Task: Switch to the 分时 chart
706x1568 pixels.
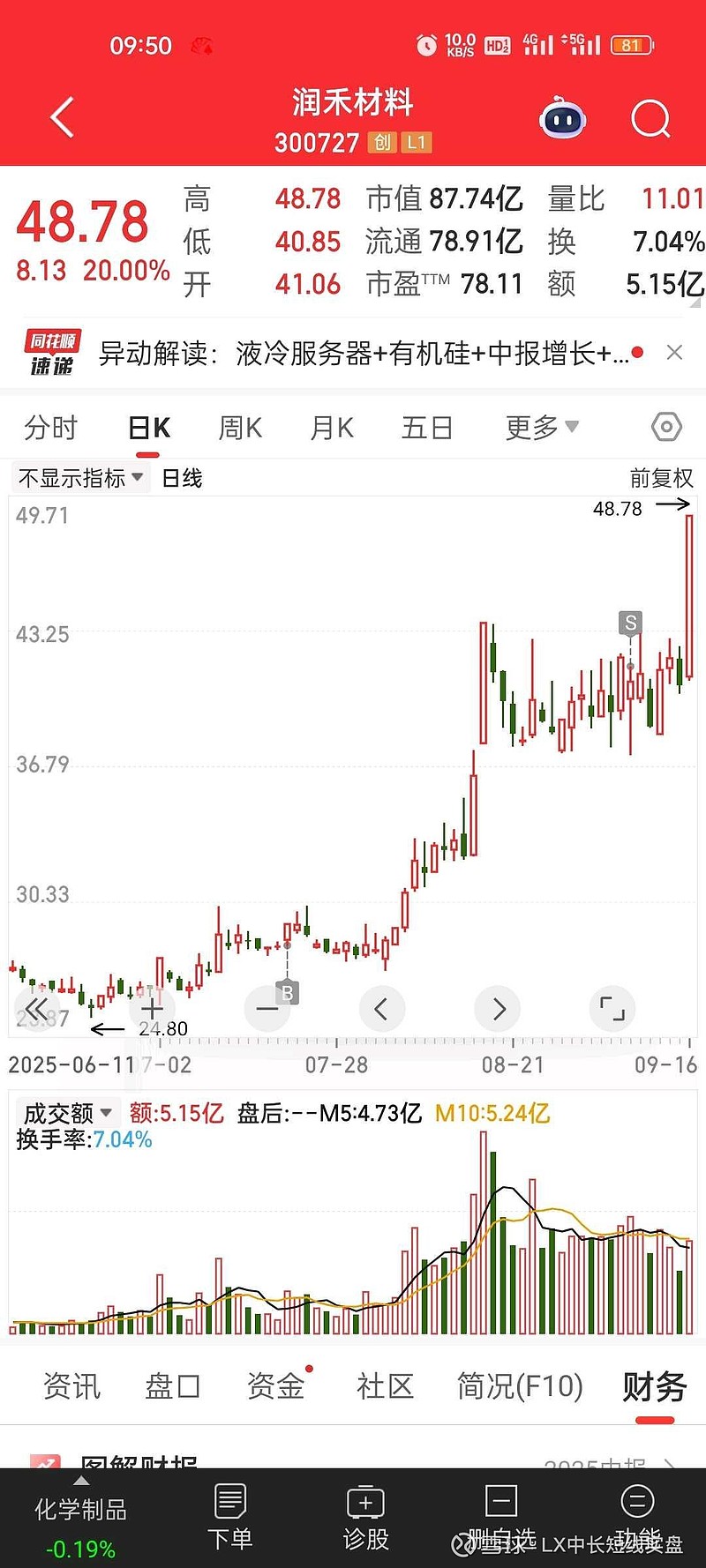Action: click(x=51, y=428)
